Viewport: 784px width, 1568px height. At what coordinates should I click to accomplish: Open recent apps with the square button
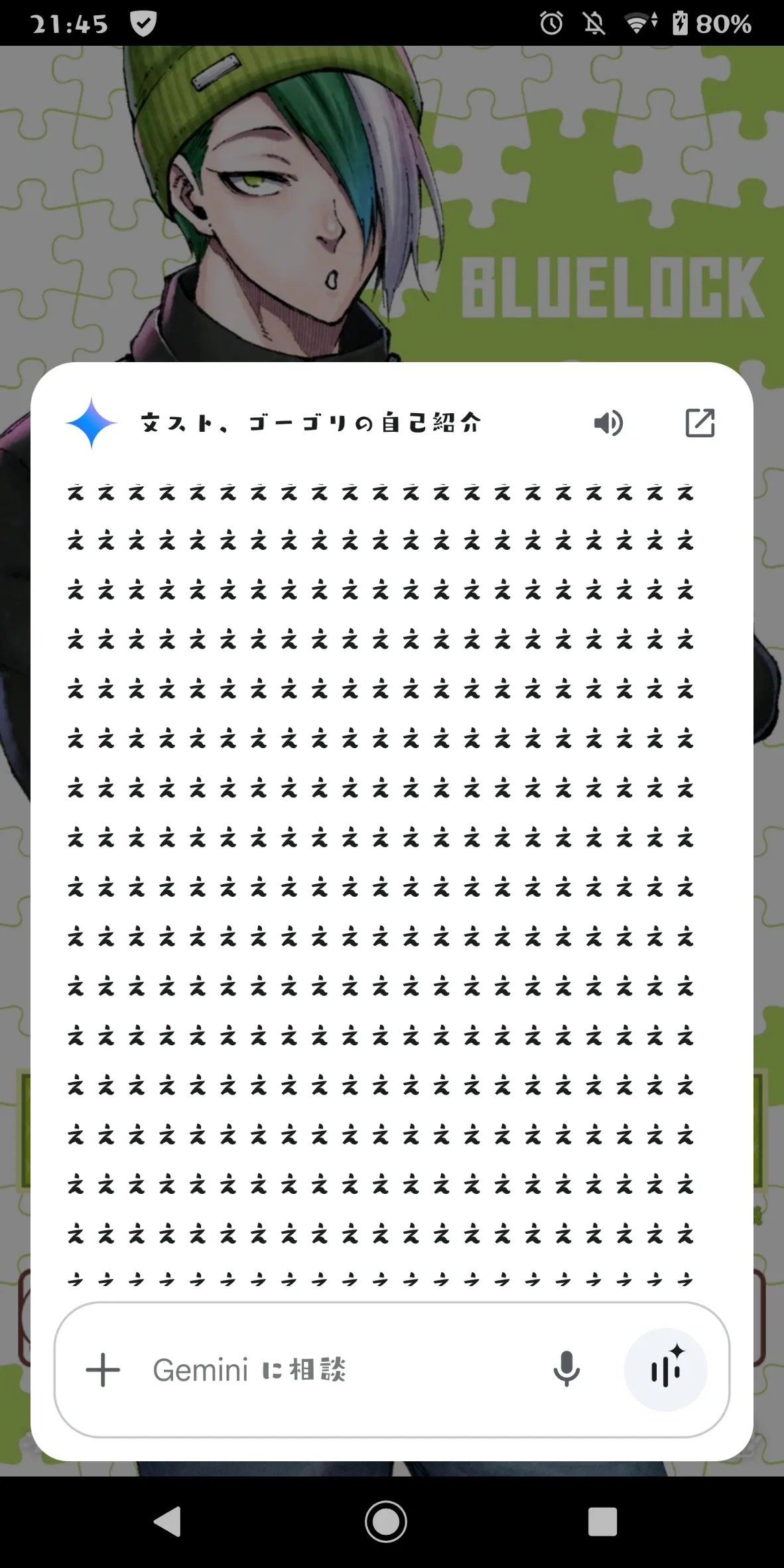point(602,1521)
